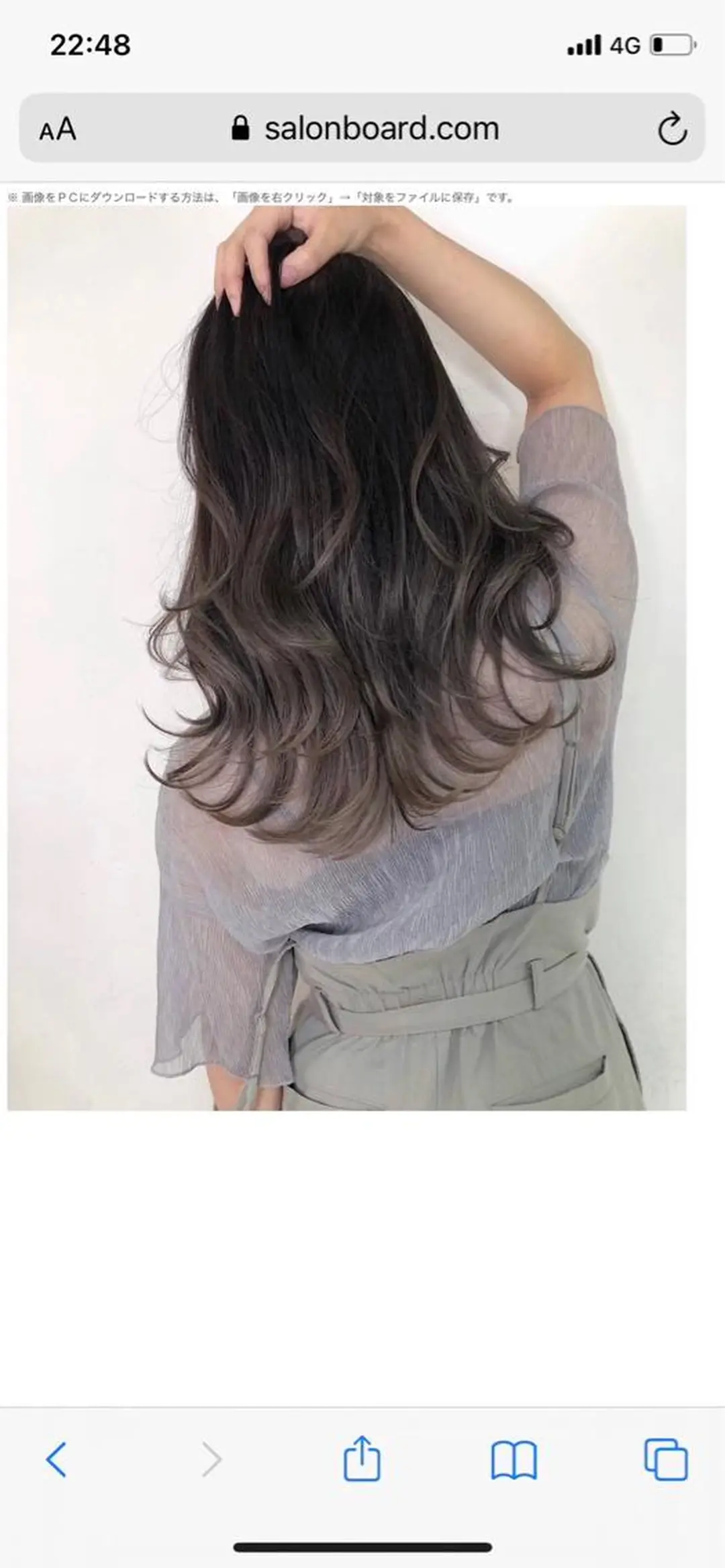Image resolution: width=725 pixels, height=1568 pixels.
Task: Open the share sheet
Action: [362, 1458]
